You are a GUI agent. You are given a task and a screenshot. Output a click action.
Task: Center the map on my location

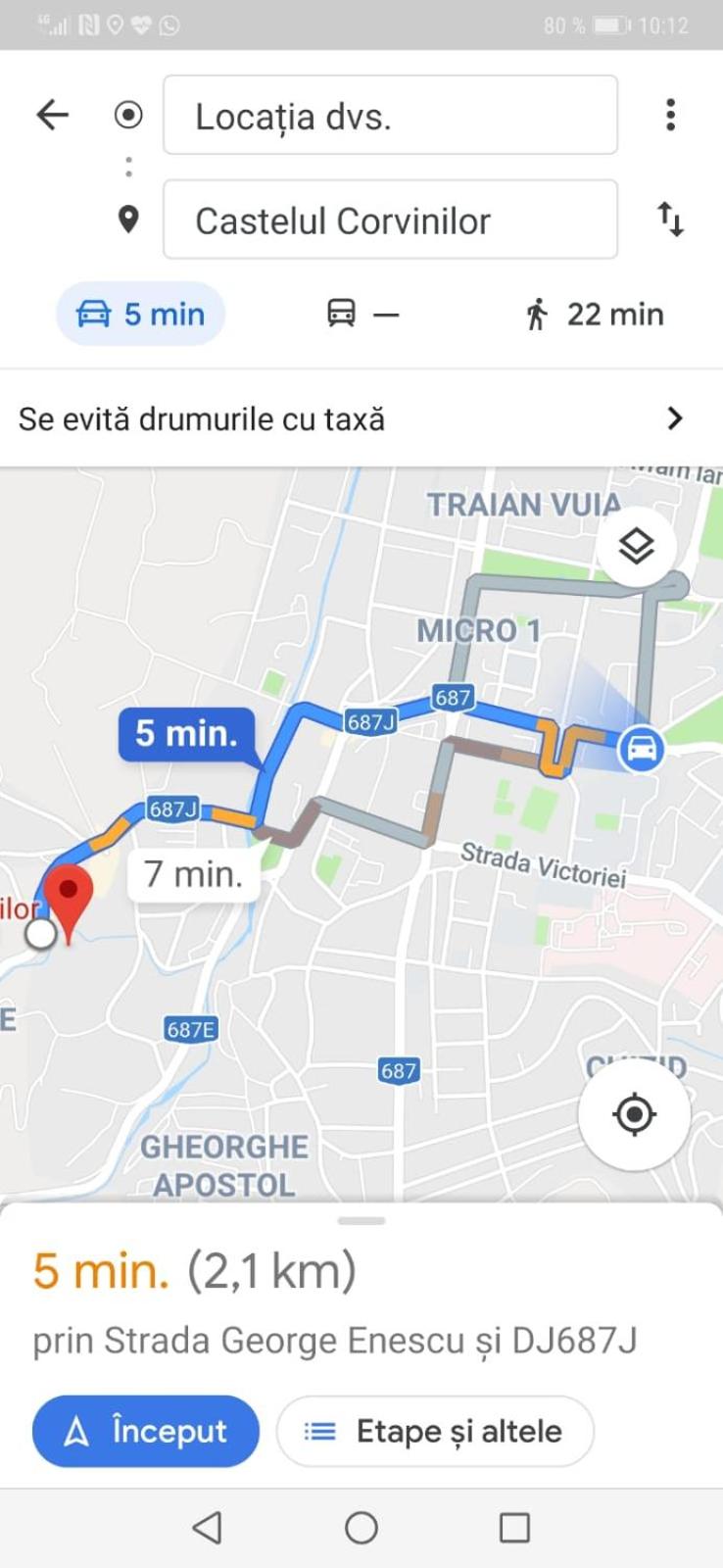[634, 1114]
